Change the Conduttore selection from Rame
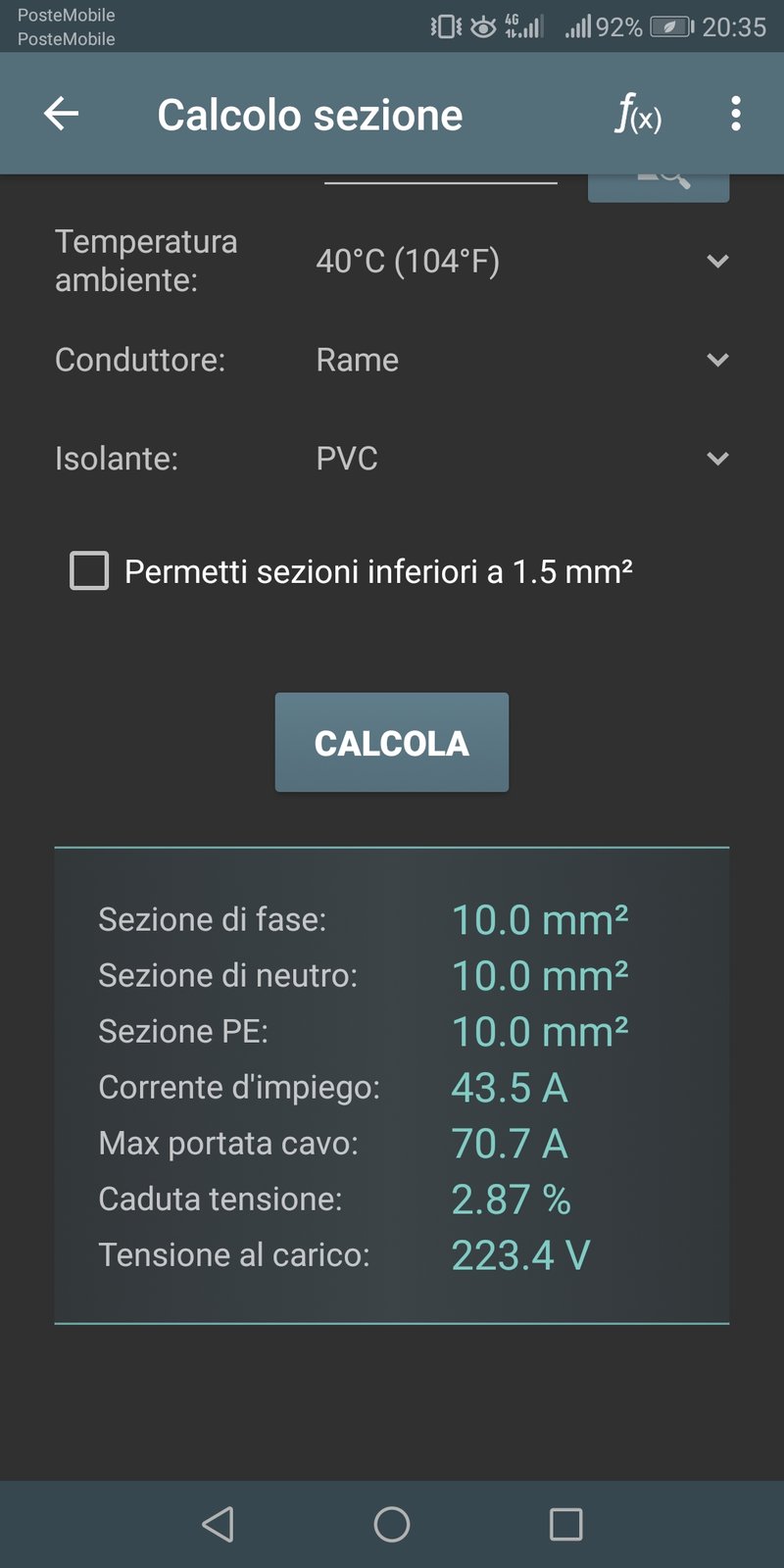The image size is (784, 1568). click(x=521, y=360)
